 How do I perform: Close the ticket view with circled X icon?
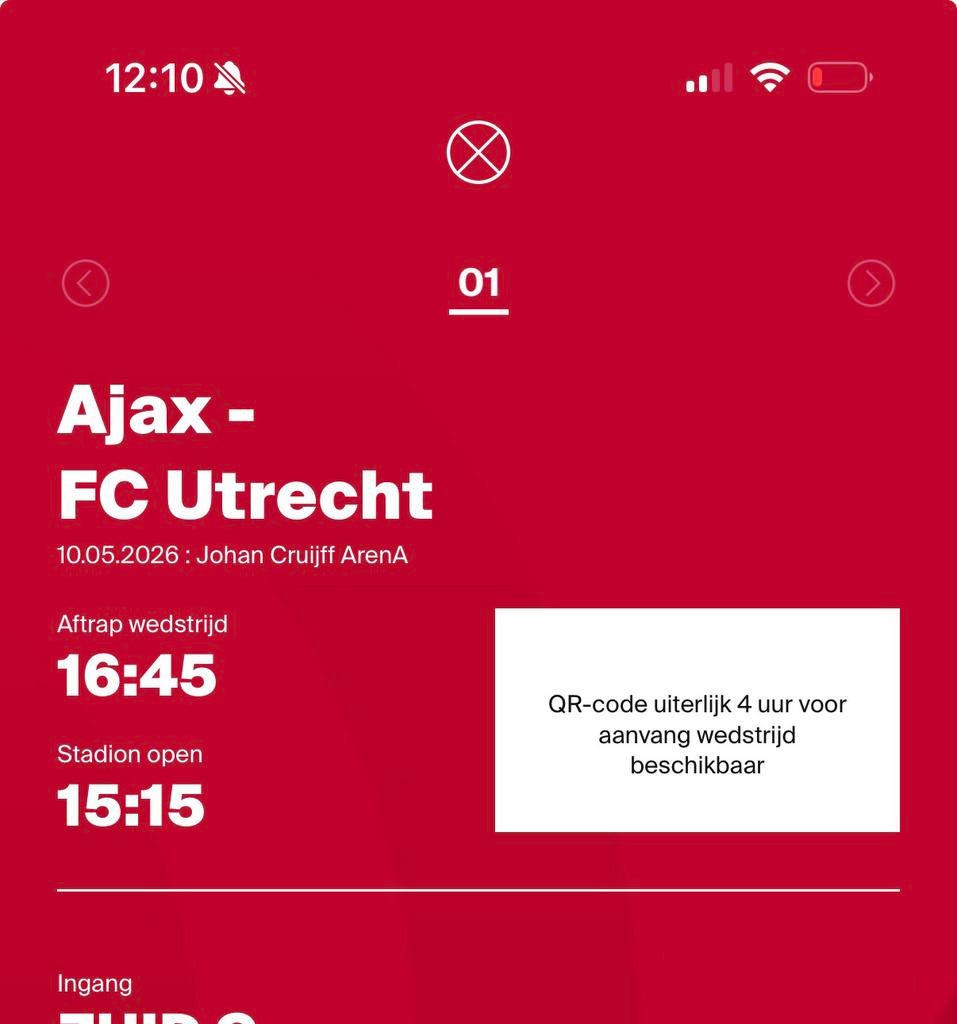[x=478, y=152]
